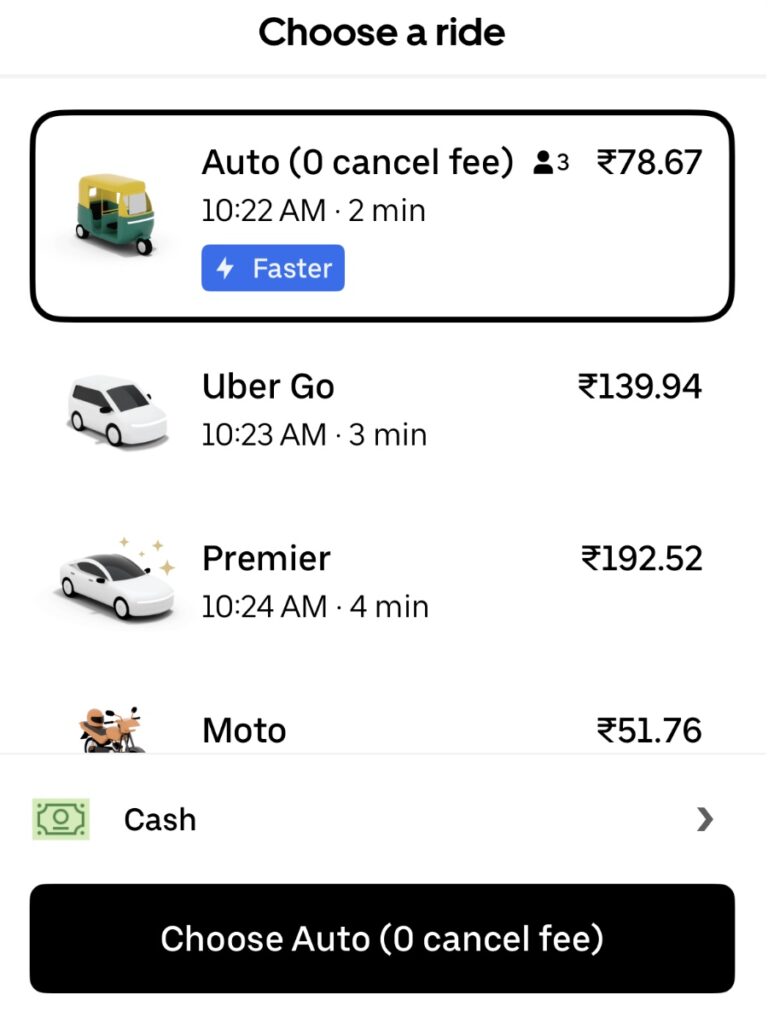Click the passenger capacity icon showing 3 seats

(x=547, y=161)
